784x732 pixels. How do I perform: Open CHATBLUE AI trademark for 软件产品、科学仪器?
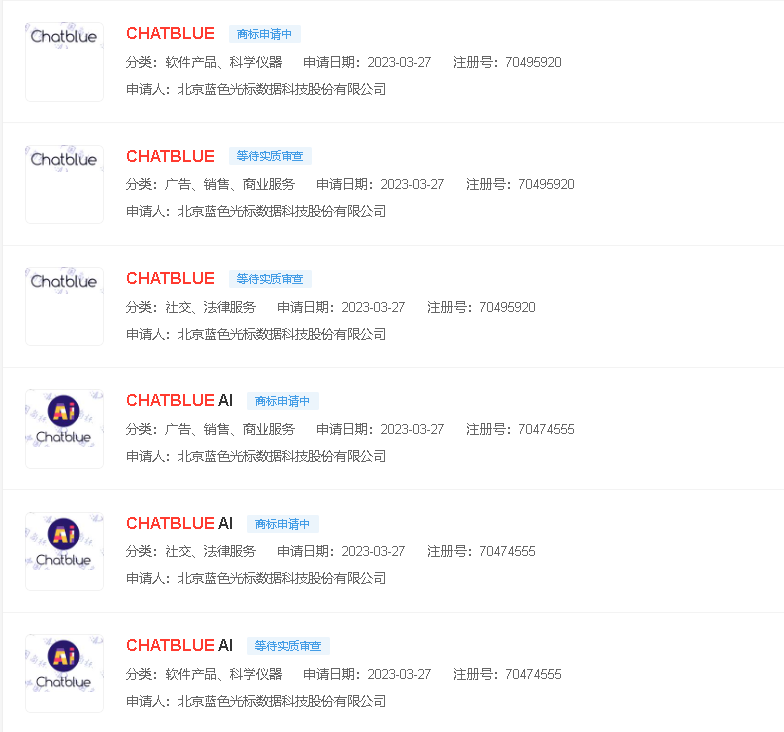(179, 645)
